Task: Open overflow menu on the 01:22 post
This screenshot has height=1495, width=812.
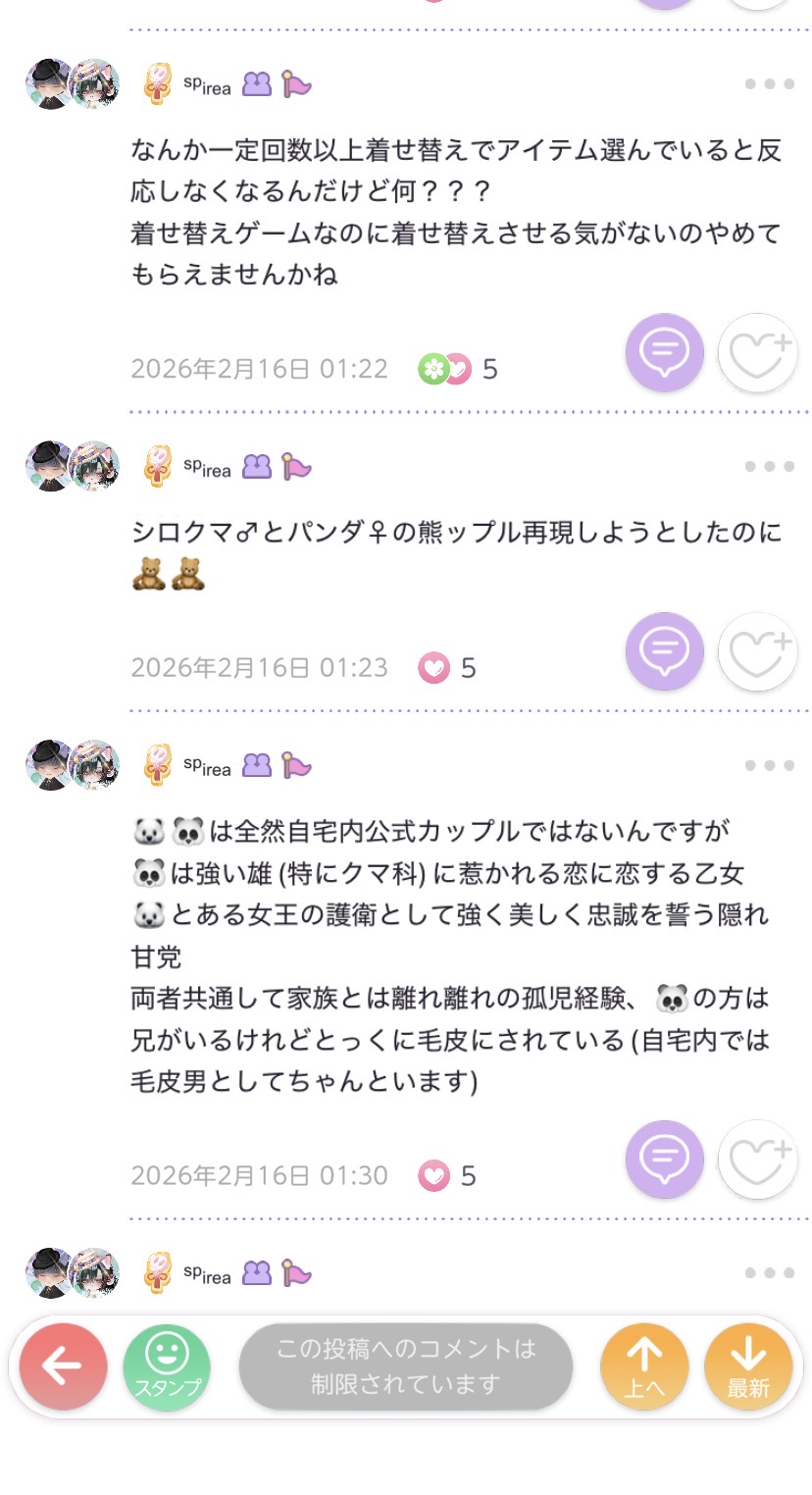Action: pos(769,84)
